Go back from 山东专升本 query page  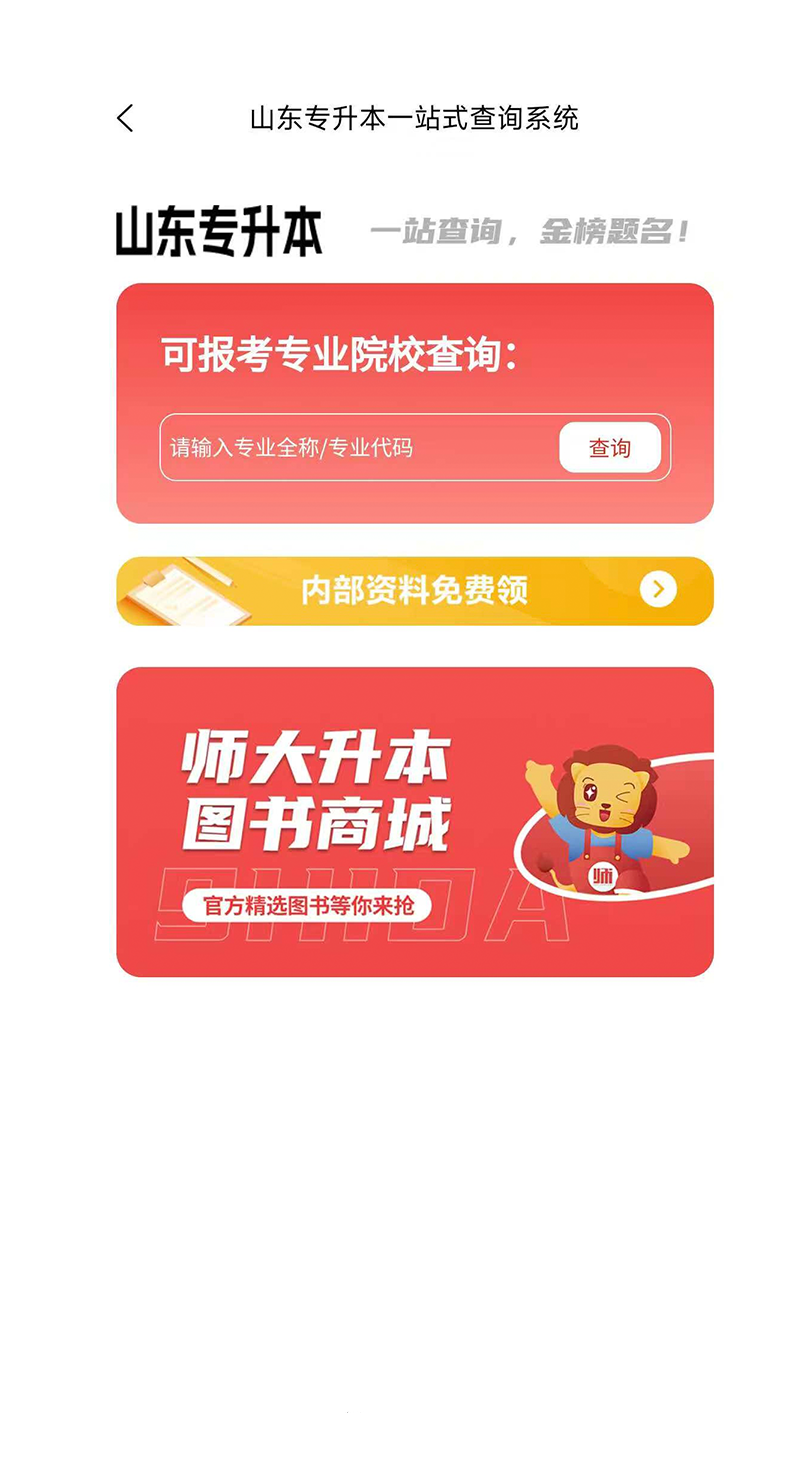(125, 118)
